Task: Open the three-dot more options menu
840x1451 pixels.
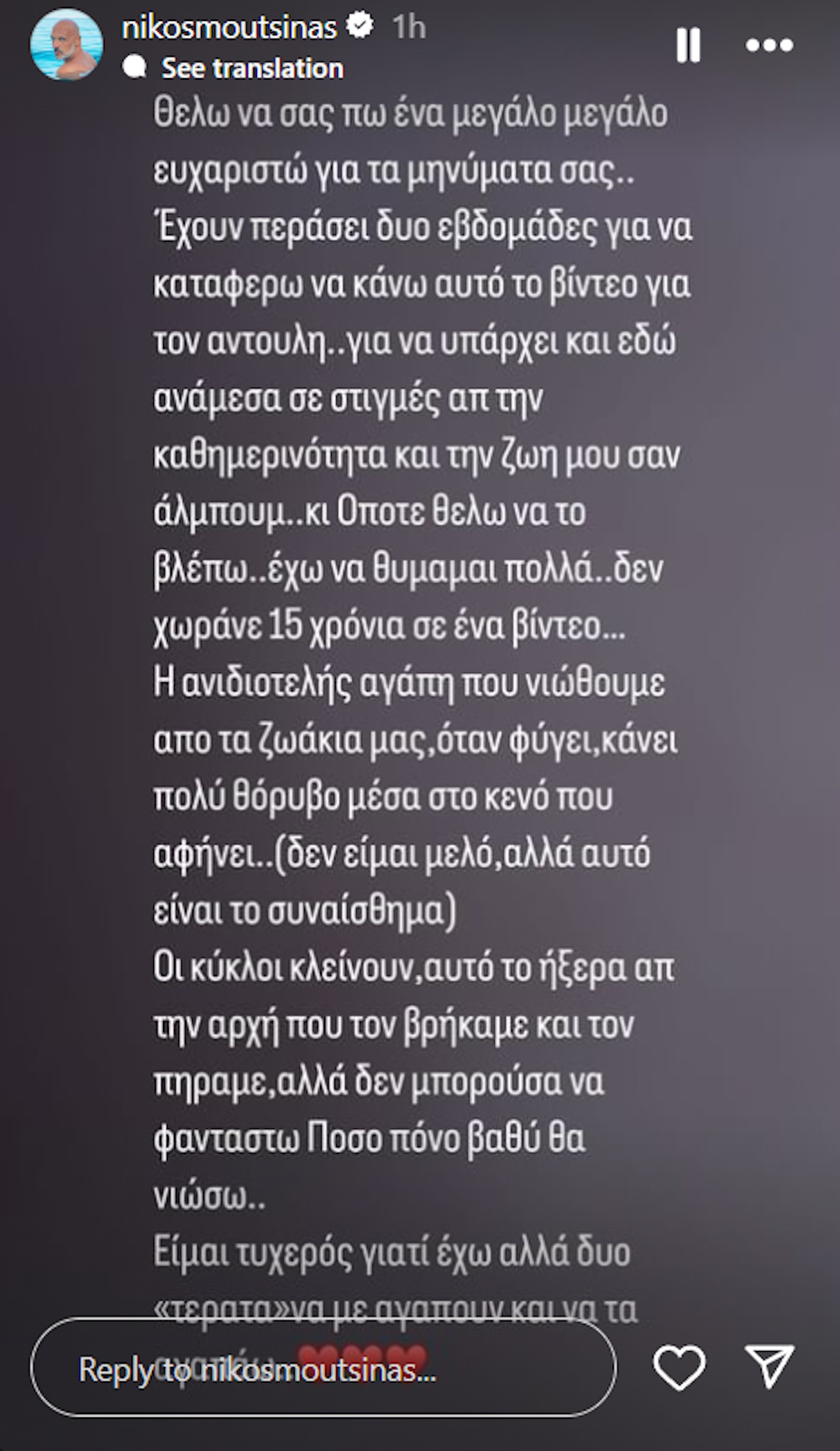Action: point(769,45)
